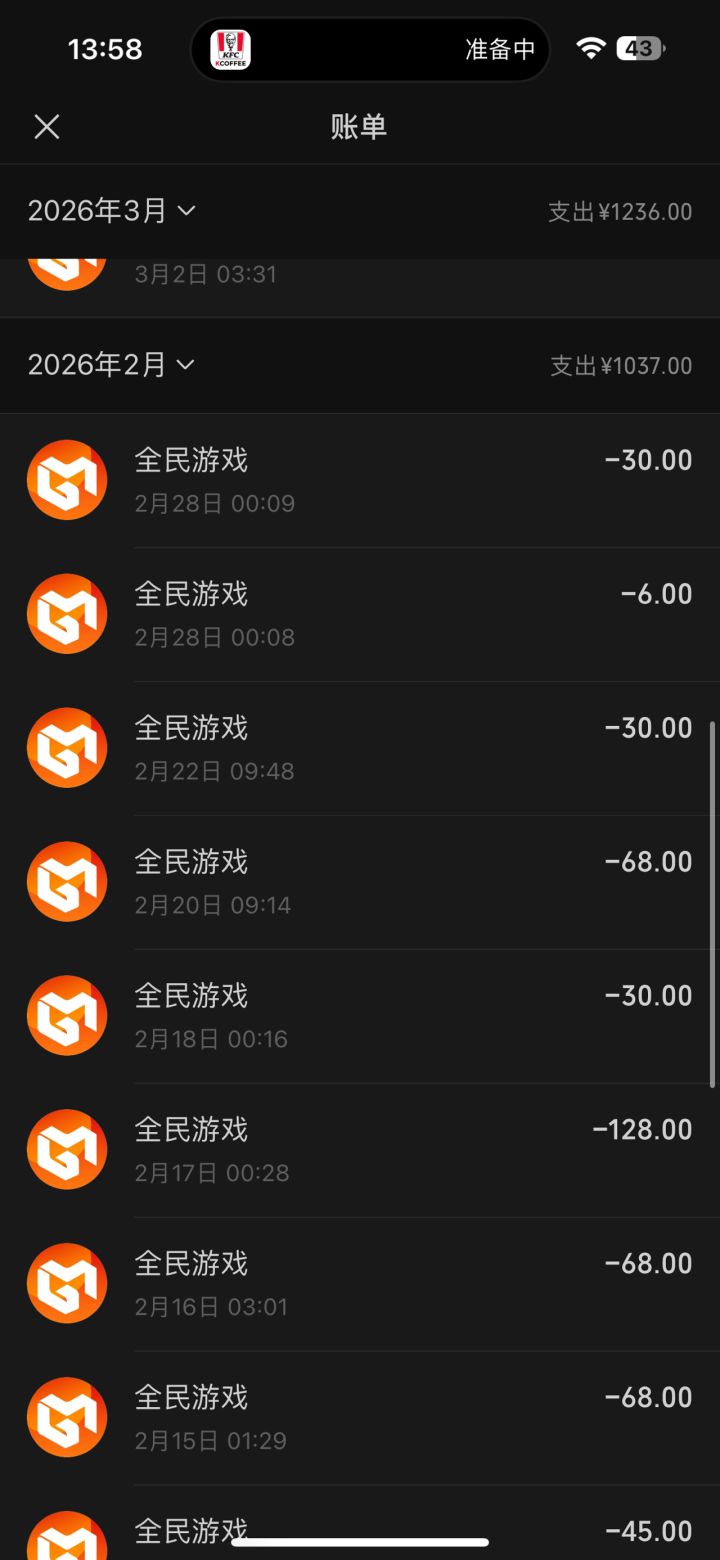Select the 2月18日 00:16 payment record
Viewport: 720px width, 1560px height.
tap(360, 1016)
